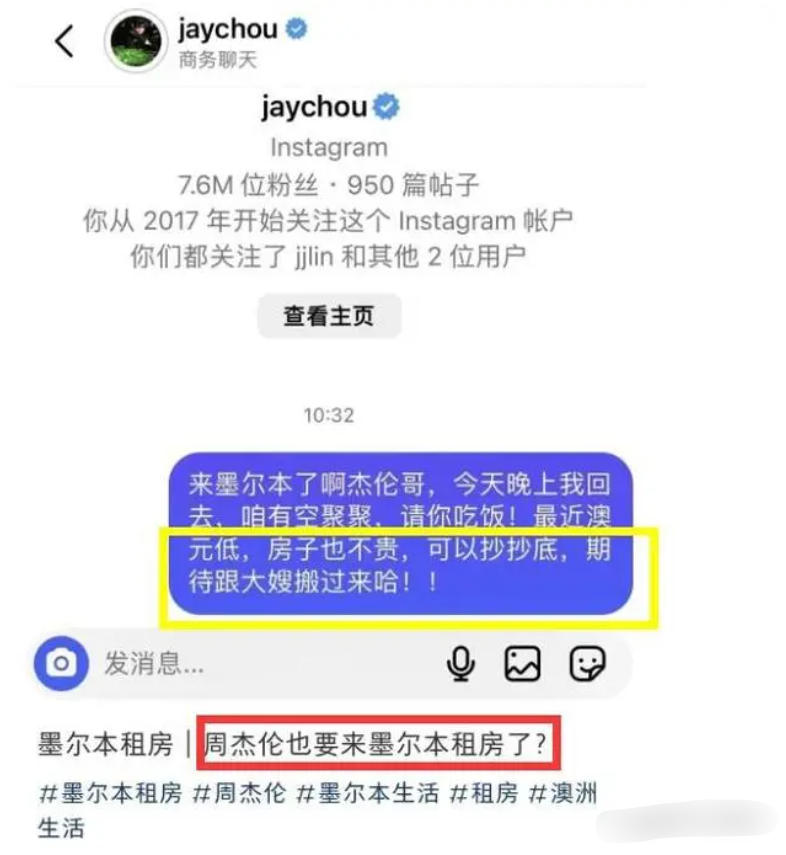Screen dimensions: 786x855
Task: Record a voice message with the microphone
Action: click(x=460, y=662)
